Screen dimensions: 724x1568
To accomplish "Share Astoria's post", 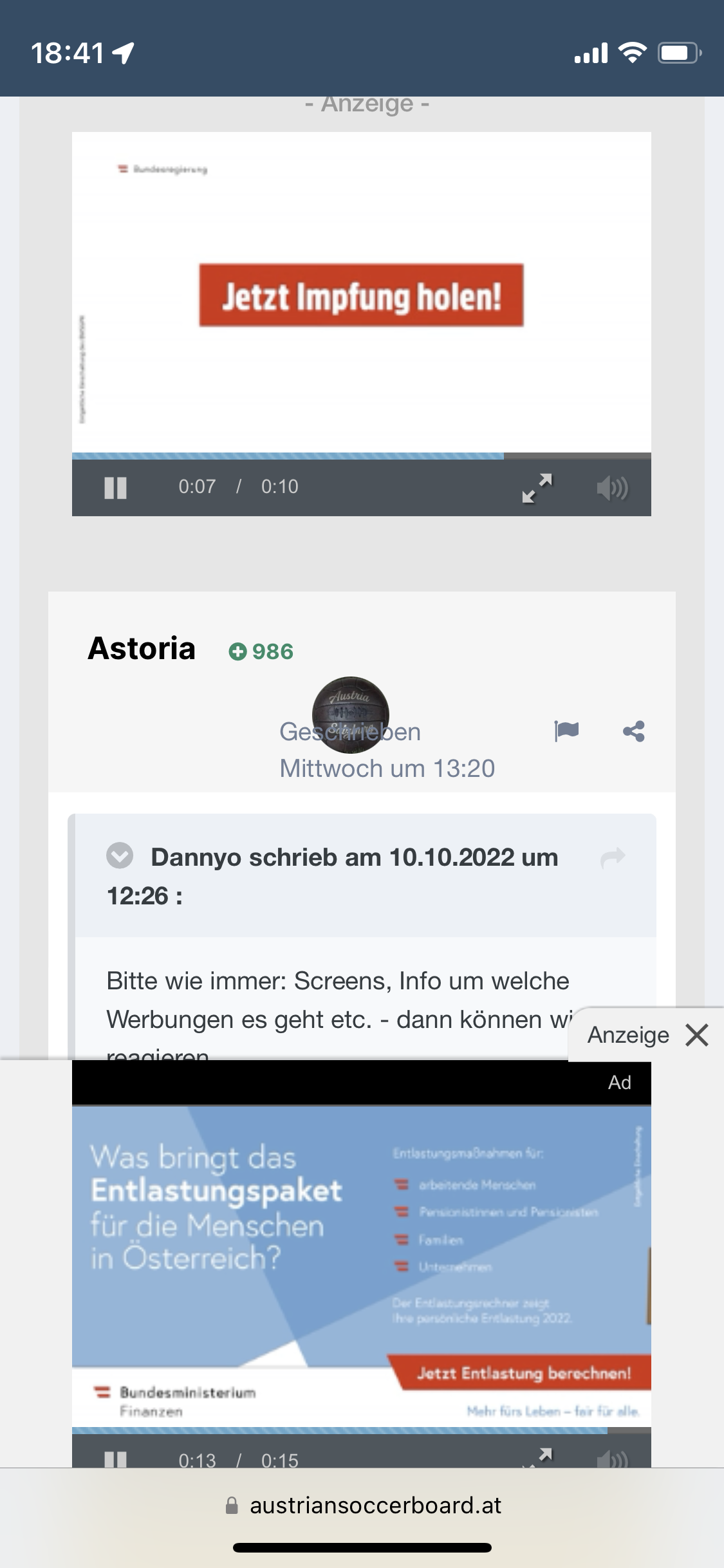I will [x=634, y=731].
